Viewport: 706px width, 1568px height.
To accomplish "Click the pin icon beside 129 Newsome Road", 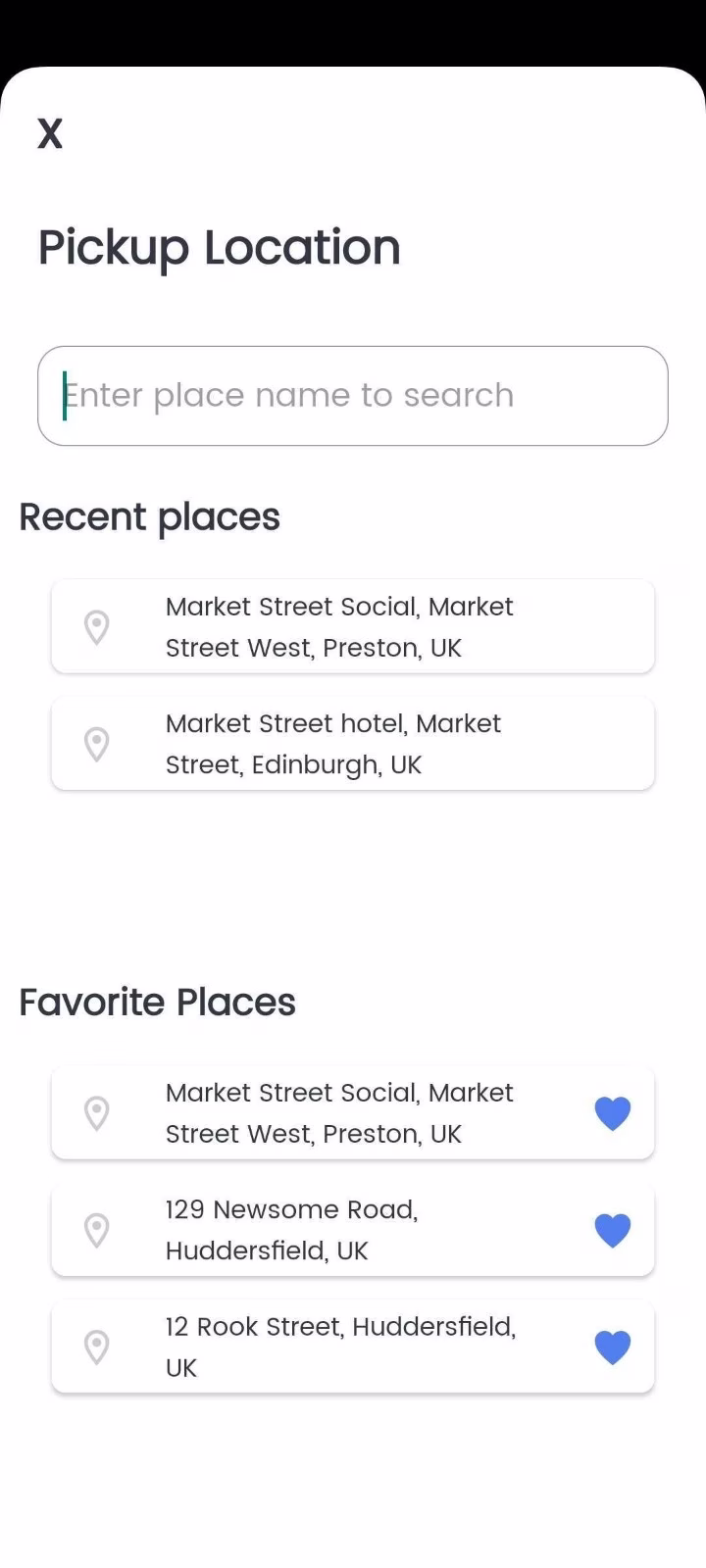I will click(x=96, y=1230).
